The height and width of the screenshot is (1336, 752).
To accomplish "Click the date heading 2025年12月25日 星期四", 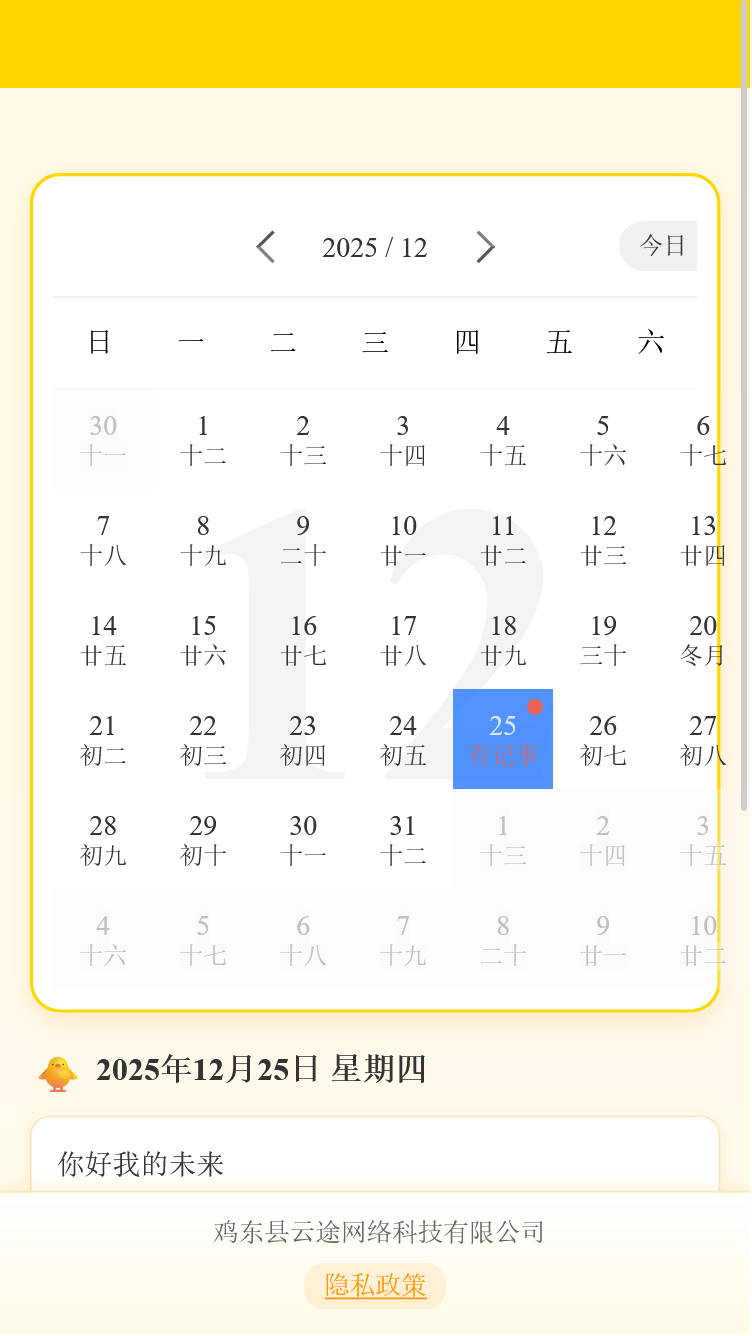I will click(260, 1070).
